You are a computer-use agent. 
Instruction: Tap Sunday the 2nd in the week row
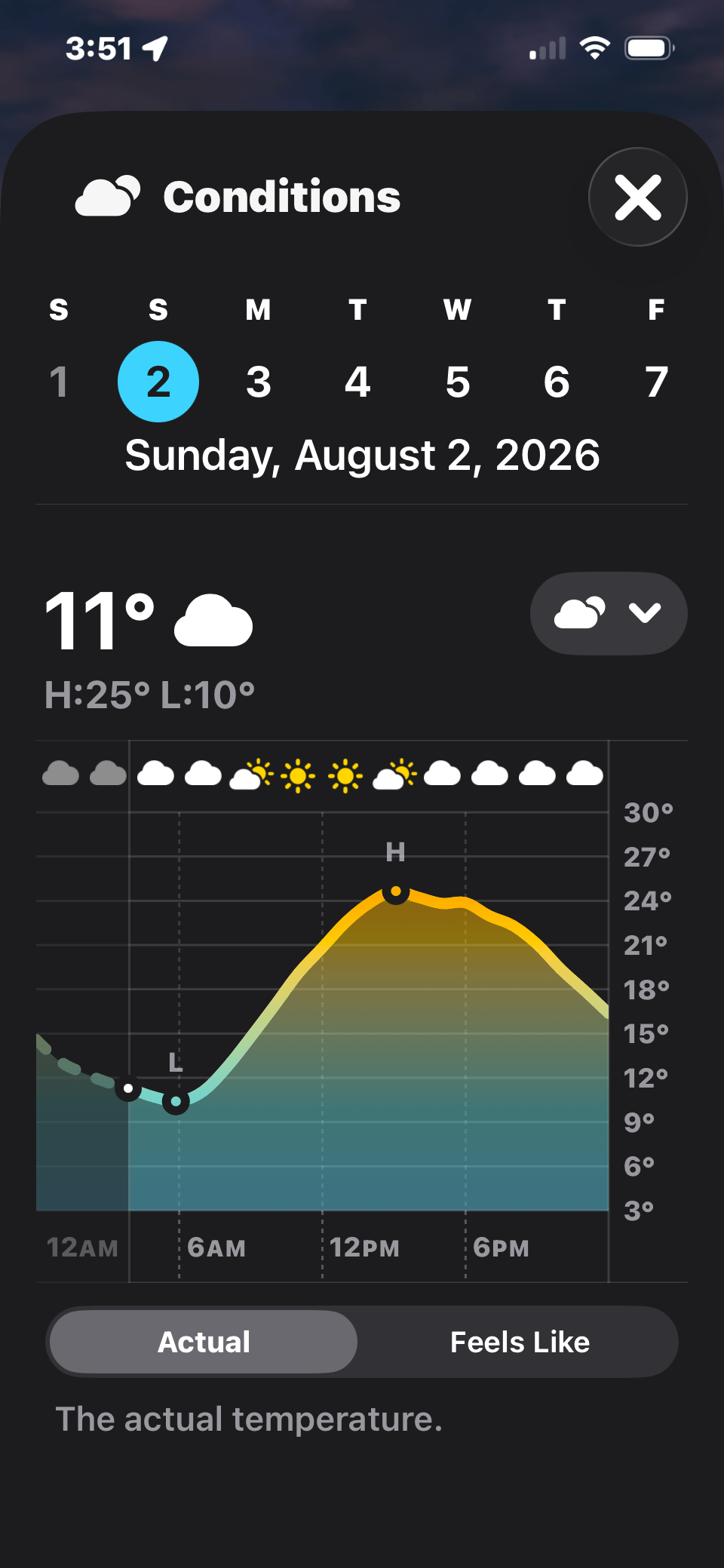pyautogui.click(x=158, y=382)
